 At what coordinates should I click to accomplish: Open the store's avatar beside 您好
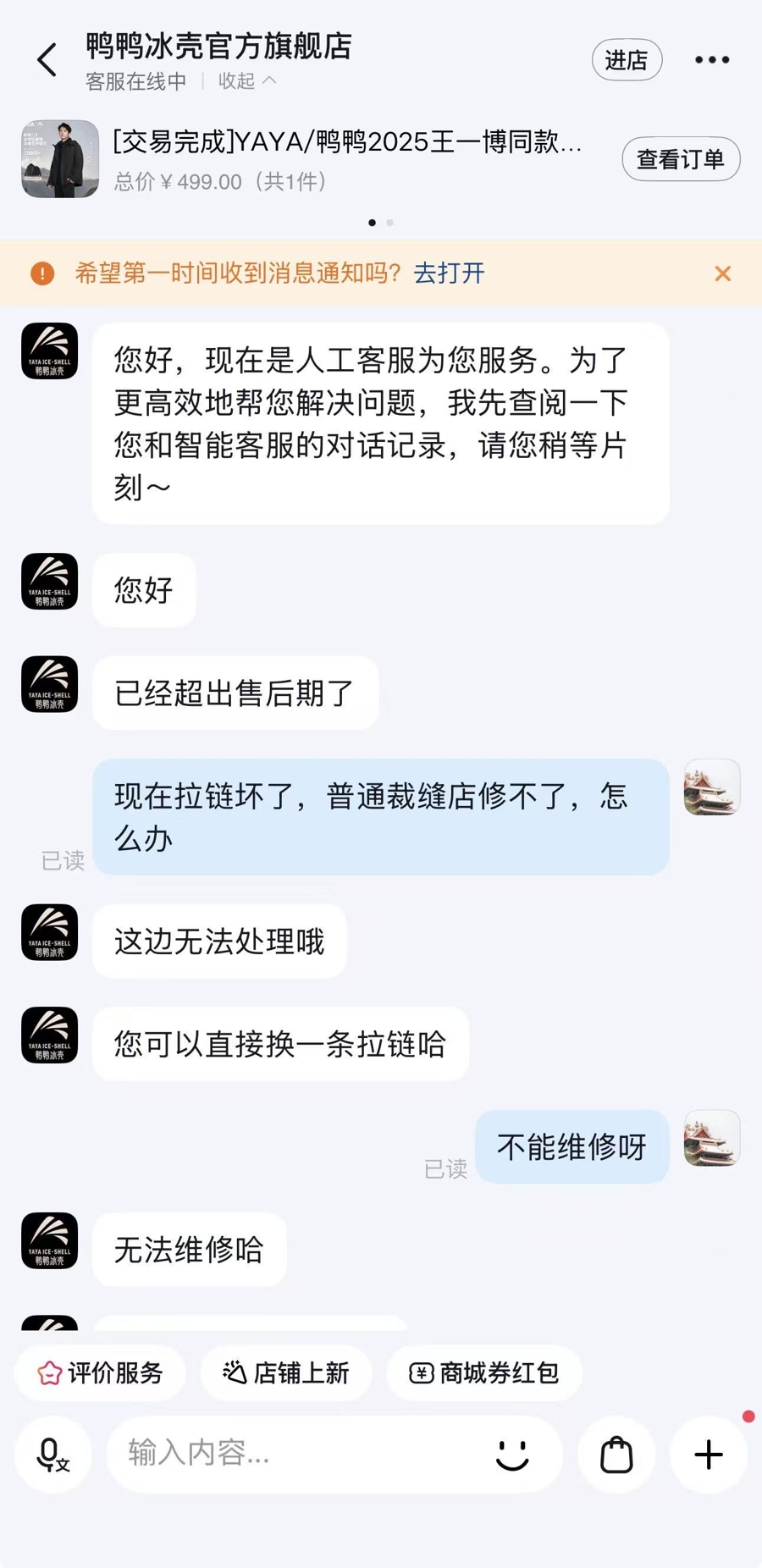tap(50, 582)
